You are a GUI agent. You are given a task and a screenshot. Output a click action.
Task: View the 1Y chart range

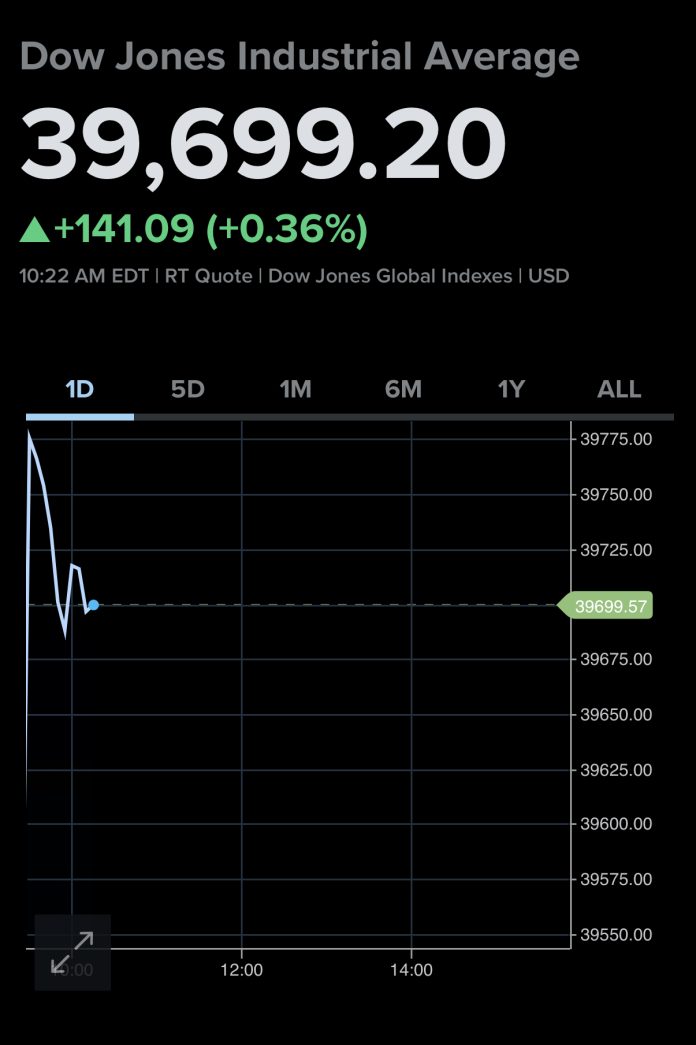tap(511, 389)
